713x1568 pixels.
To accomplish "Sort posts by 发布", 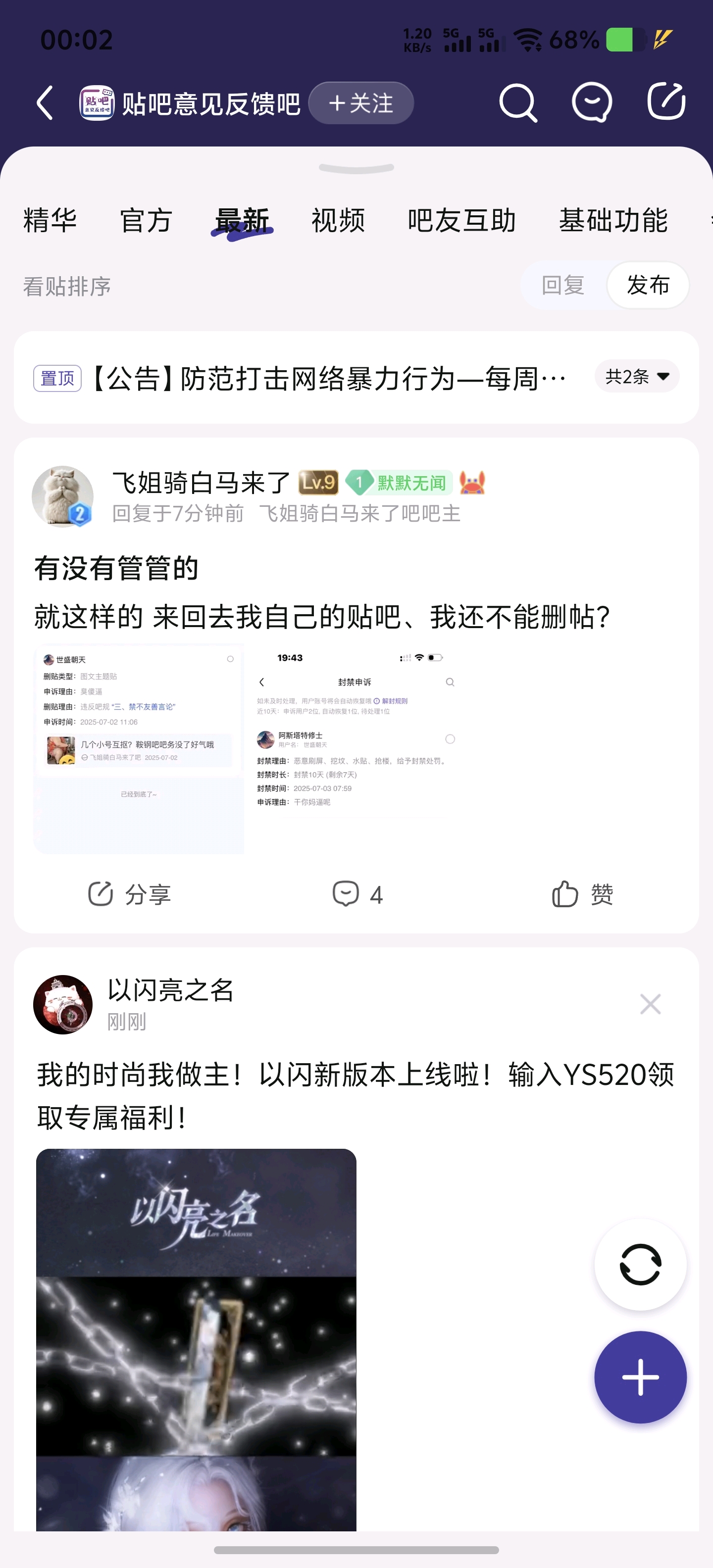I will click(x=648, y=285).
